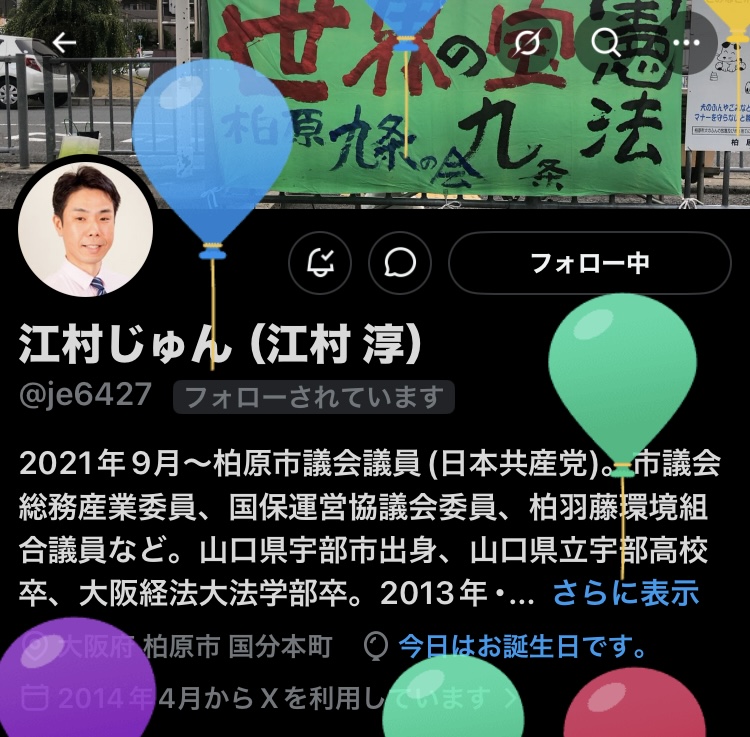Viewport: 750px width, 737px height.
Task: Send a direct message to 江村じゅん
Action: pyautogui.click(x=399, y=263)
